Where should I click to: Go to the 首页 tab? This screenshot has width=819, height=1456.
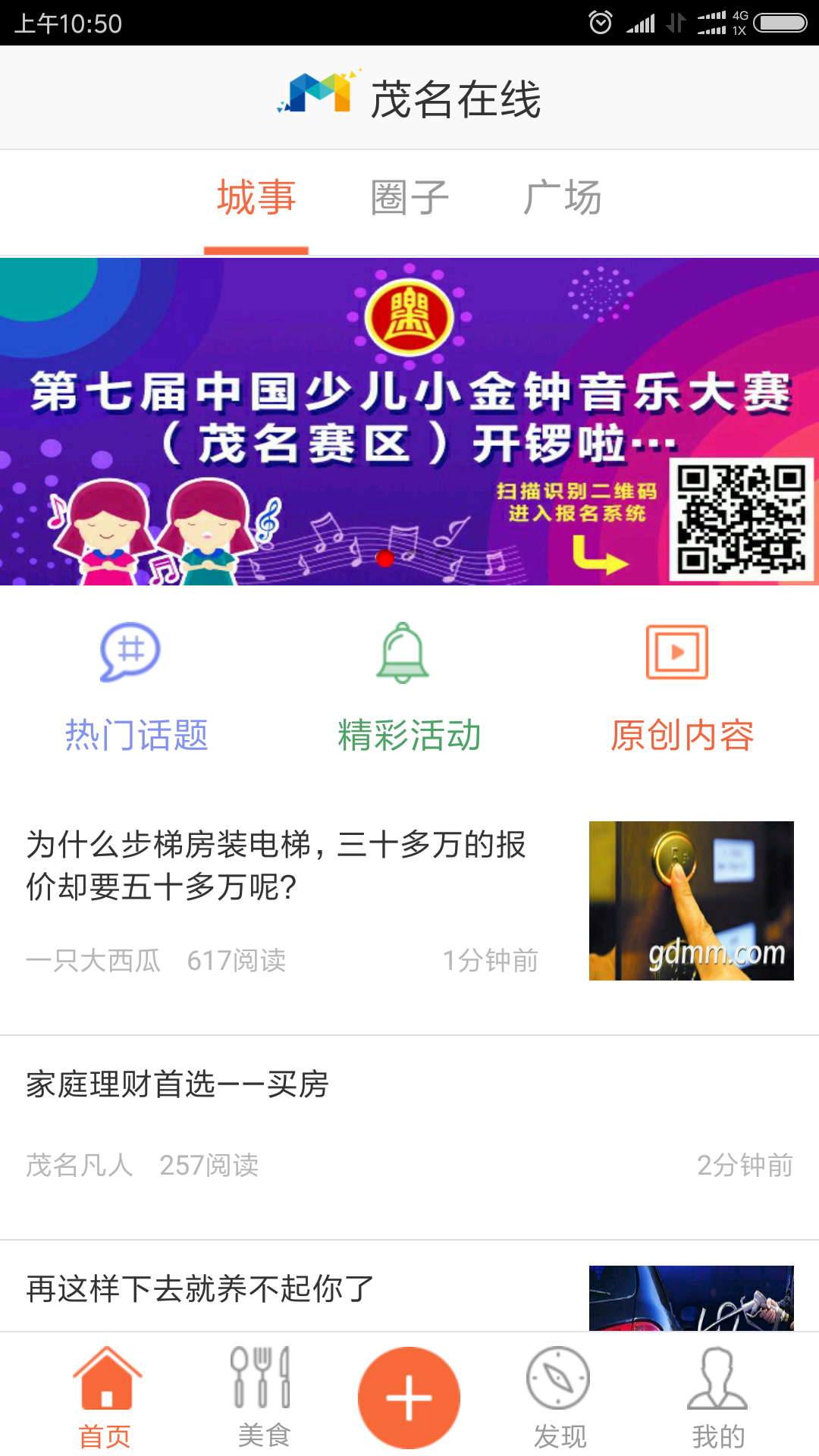[106, 1397]
